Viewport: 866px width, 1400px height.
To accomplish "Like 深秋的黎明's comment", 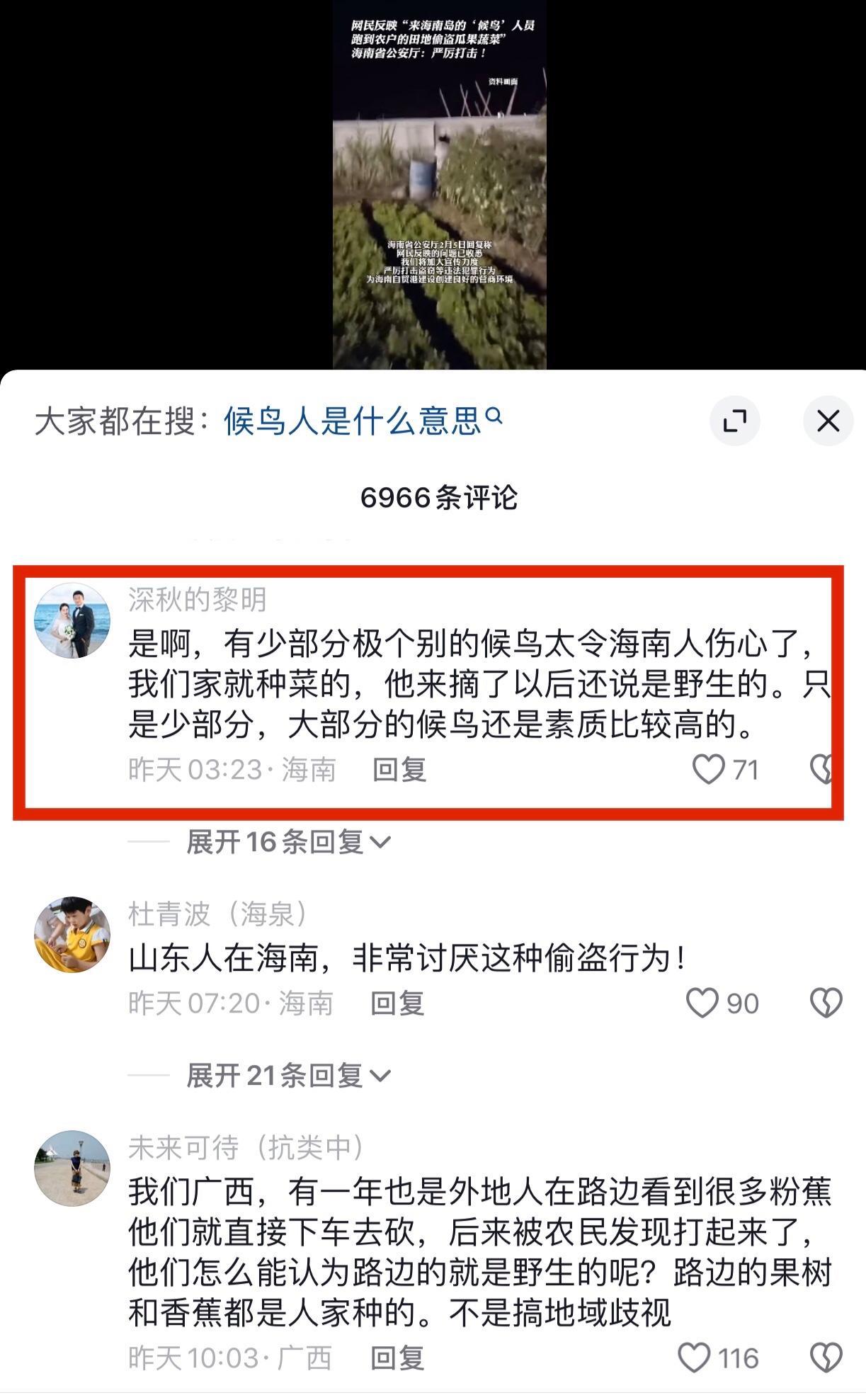I will click(709, 769).
